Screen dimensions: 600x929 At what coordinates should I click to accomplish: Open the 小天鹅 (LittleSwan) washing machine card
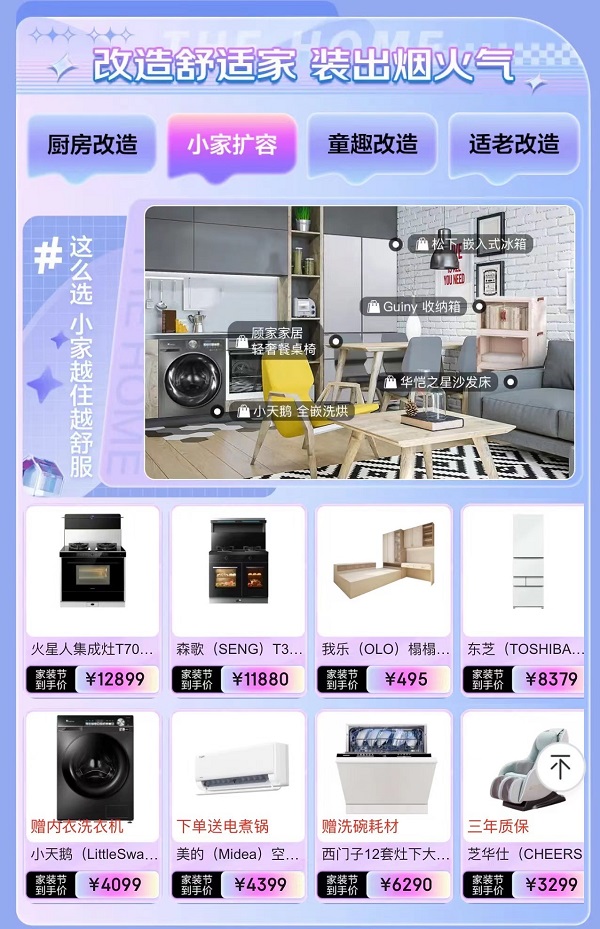pyautogui.click(x=92, y=803)
